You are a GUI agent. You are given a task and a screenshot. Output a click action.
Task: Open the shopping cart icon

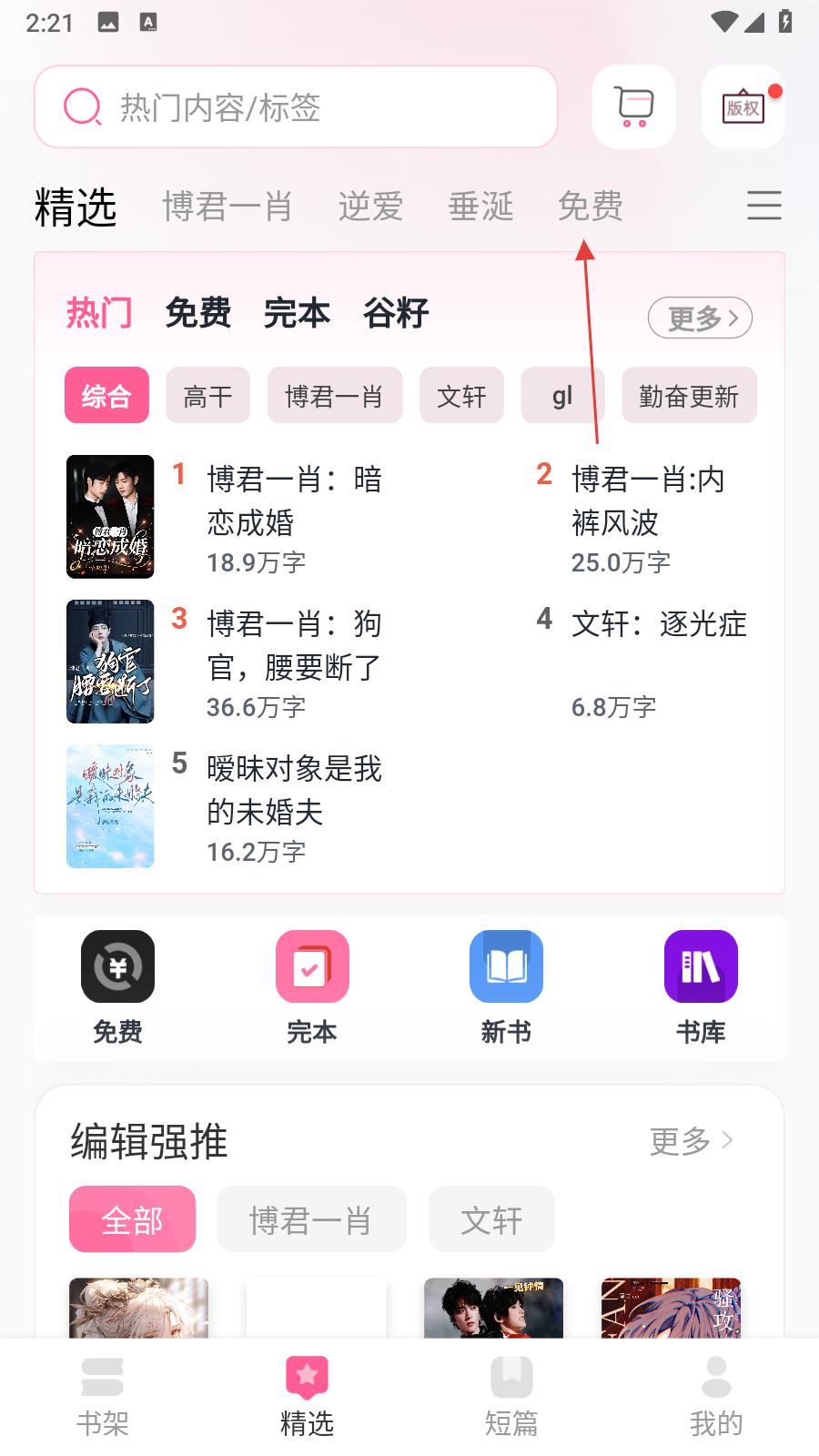(633, 106)
